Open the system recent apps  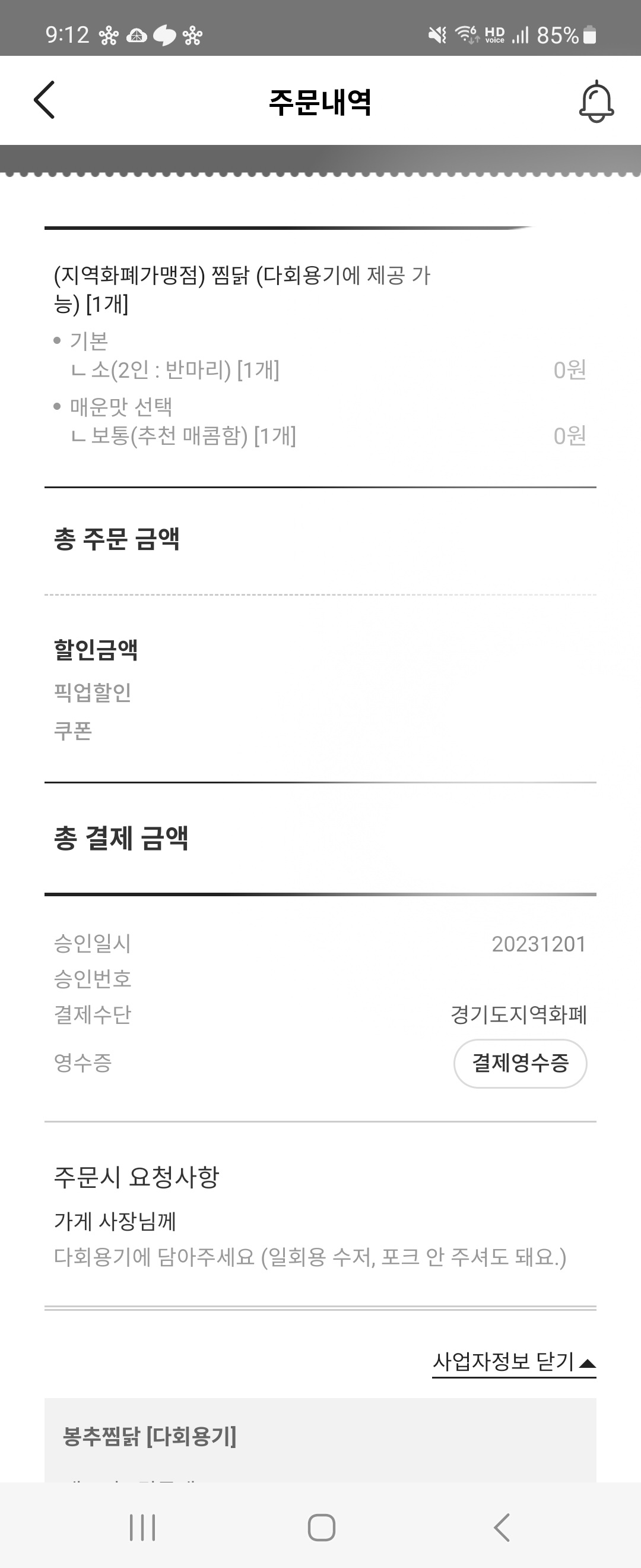pyautogui.click(x=142, y=1526)
